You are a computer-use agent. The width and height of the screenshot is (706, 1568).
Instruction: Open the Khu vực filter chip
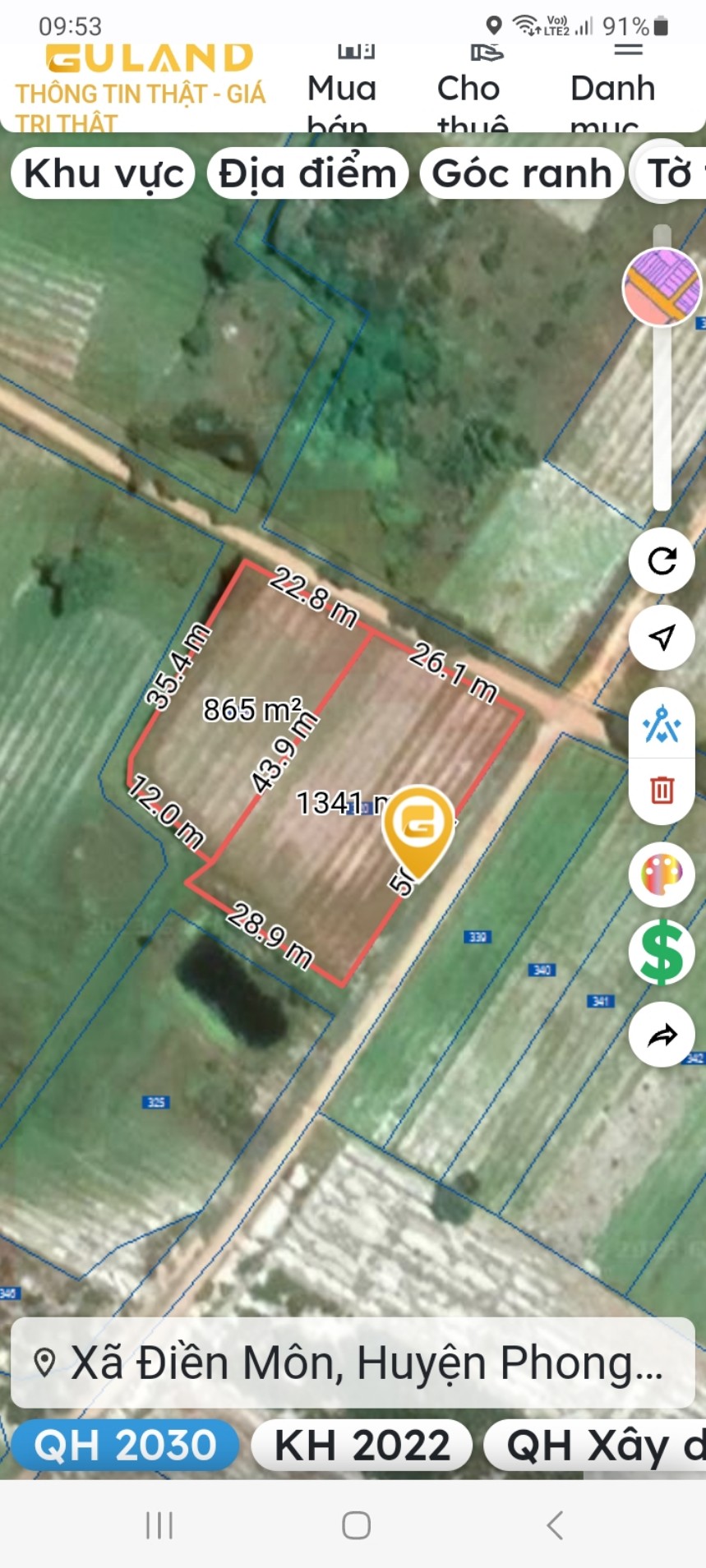[103, 173]
